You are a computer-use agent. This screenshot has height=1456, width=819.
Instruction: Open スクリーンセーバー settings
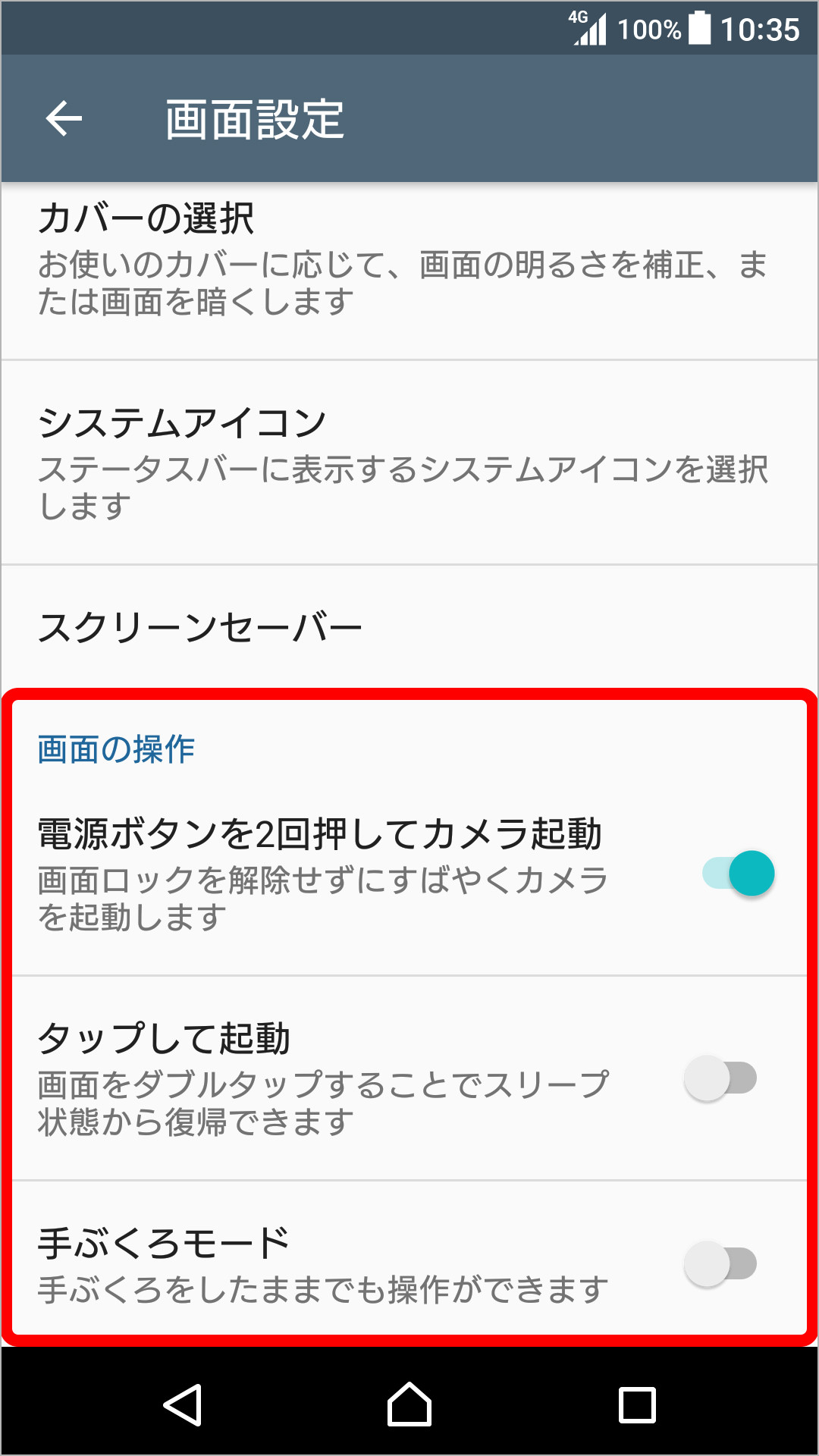tap(409, 628)
